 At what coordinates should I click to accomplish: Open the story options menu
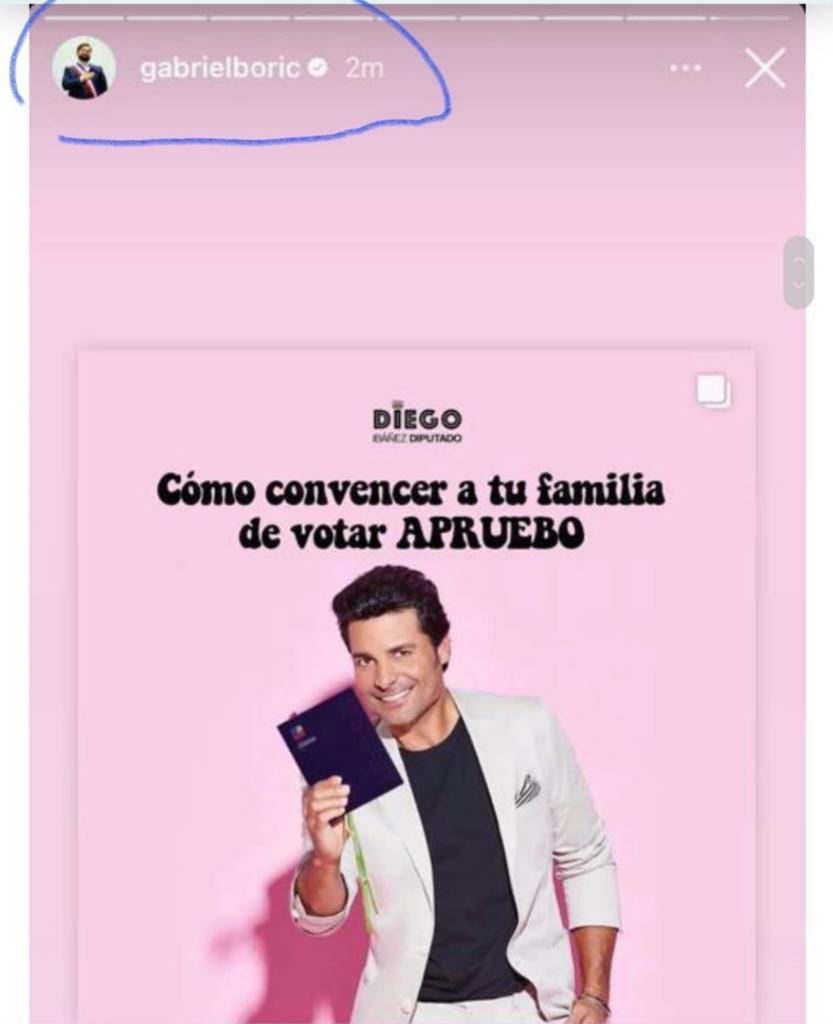[x=685, y=68]
